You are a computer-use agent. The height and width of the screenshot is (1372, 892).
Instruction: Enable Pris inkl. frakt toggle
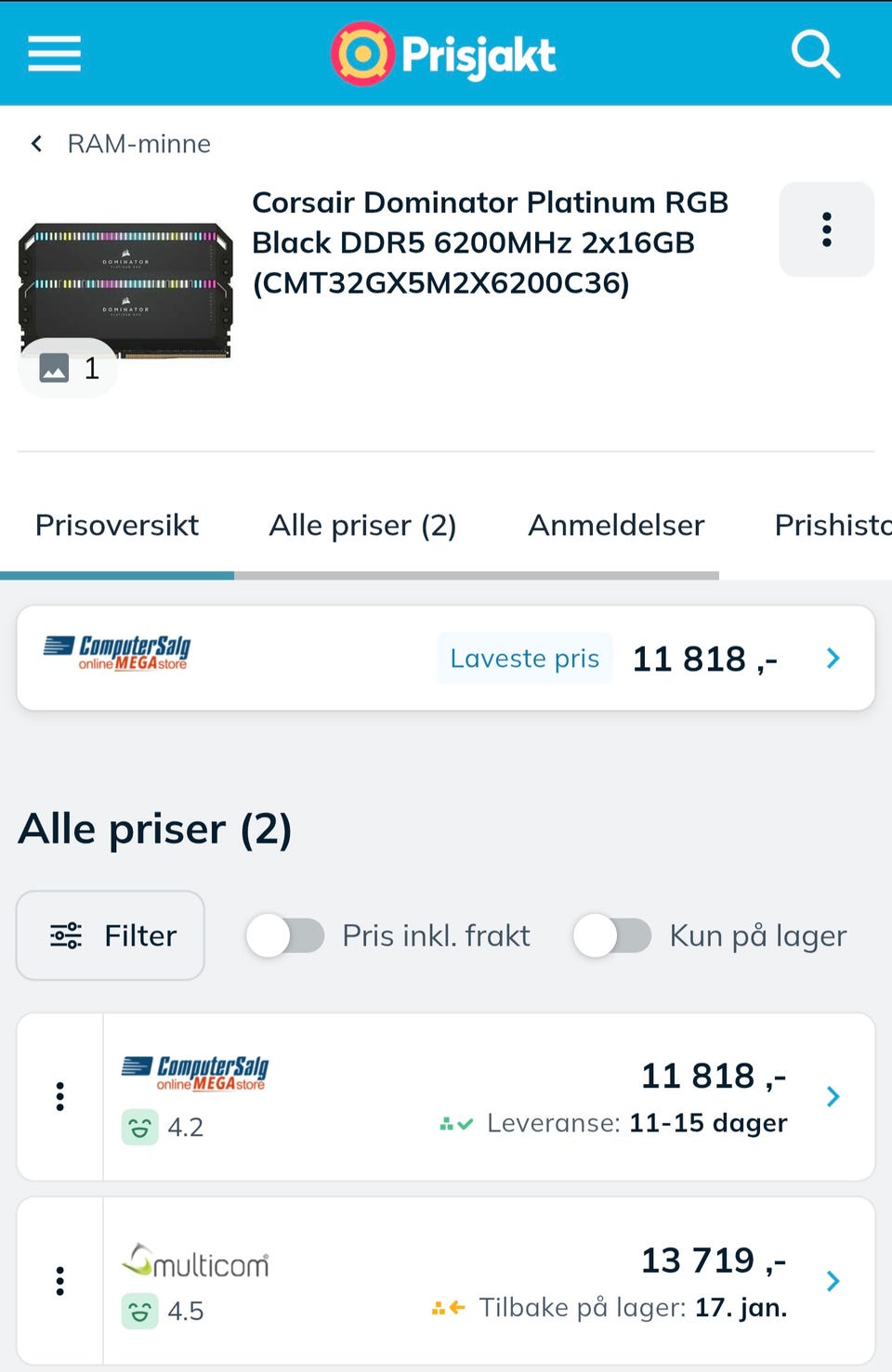pos(286,935)
